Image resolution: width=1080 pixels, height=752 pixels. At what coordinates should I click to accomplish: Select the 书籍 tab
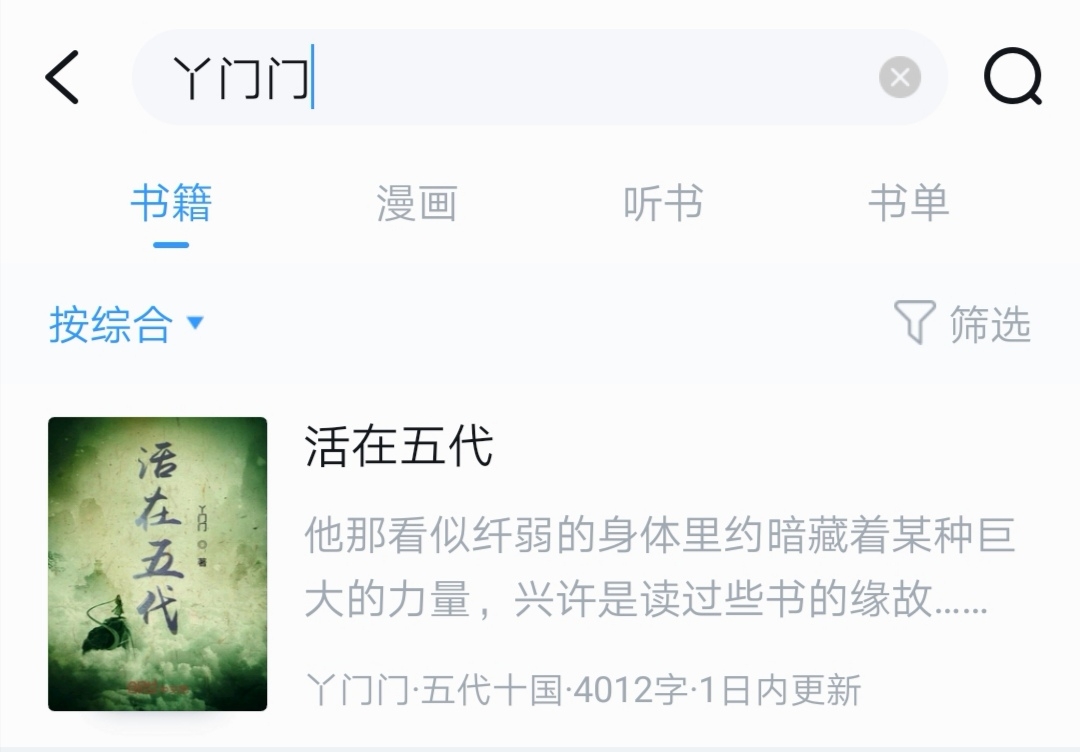tap(171, 203)
